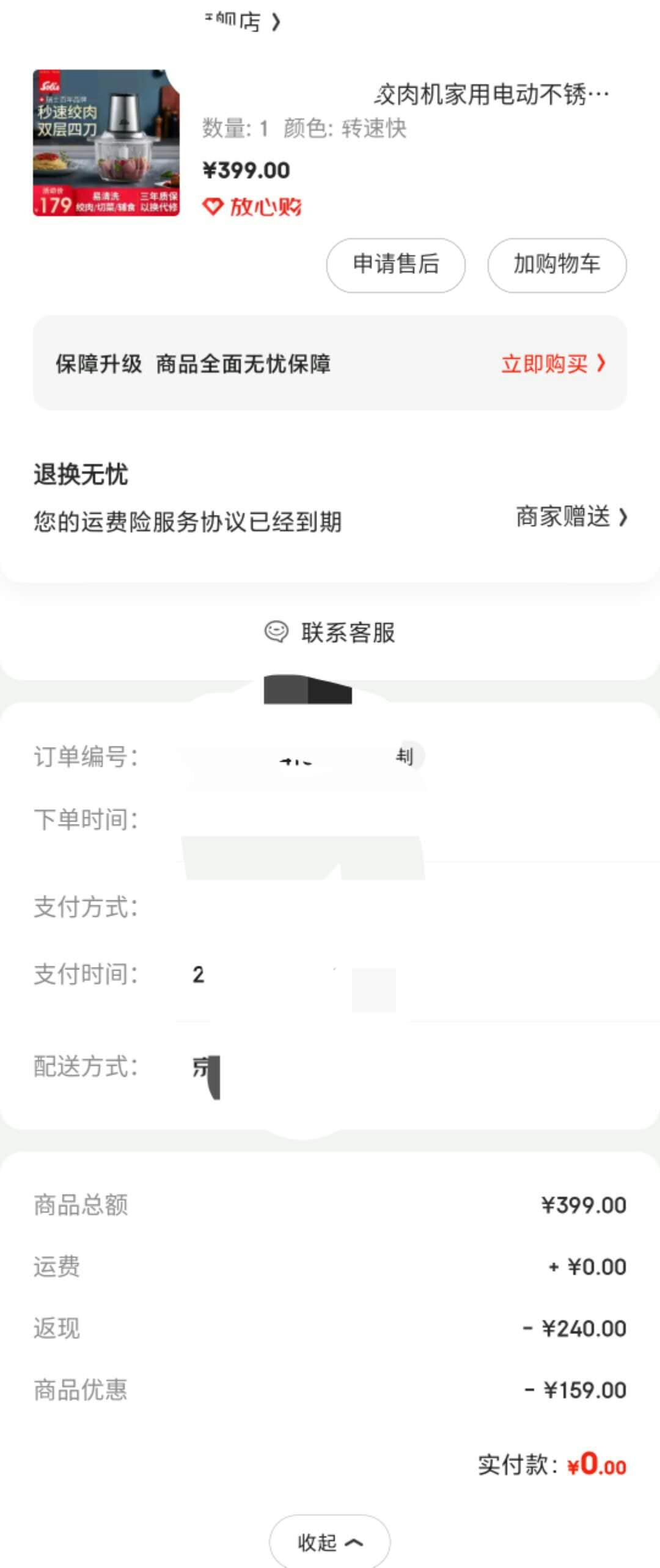660x1568 pixels.
Task: Collapse the order details via 收起
Action: (x=329, y=1542)
